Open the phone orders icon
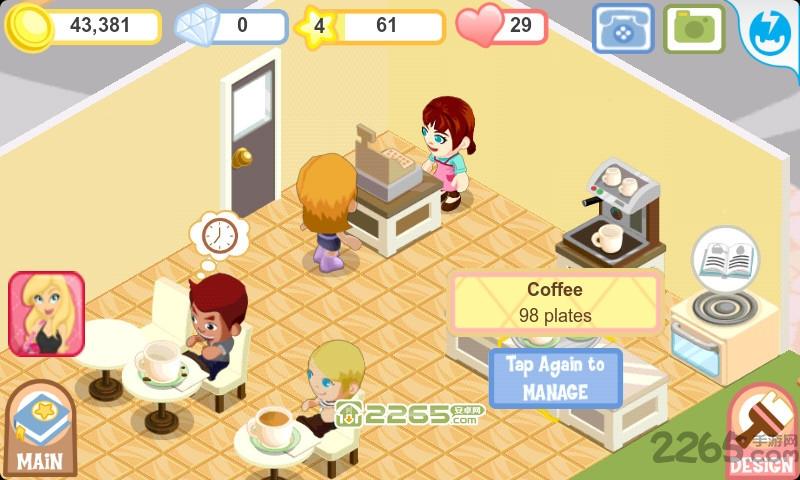This screenshot has width=800, height=480. [622, 27]
